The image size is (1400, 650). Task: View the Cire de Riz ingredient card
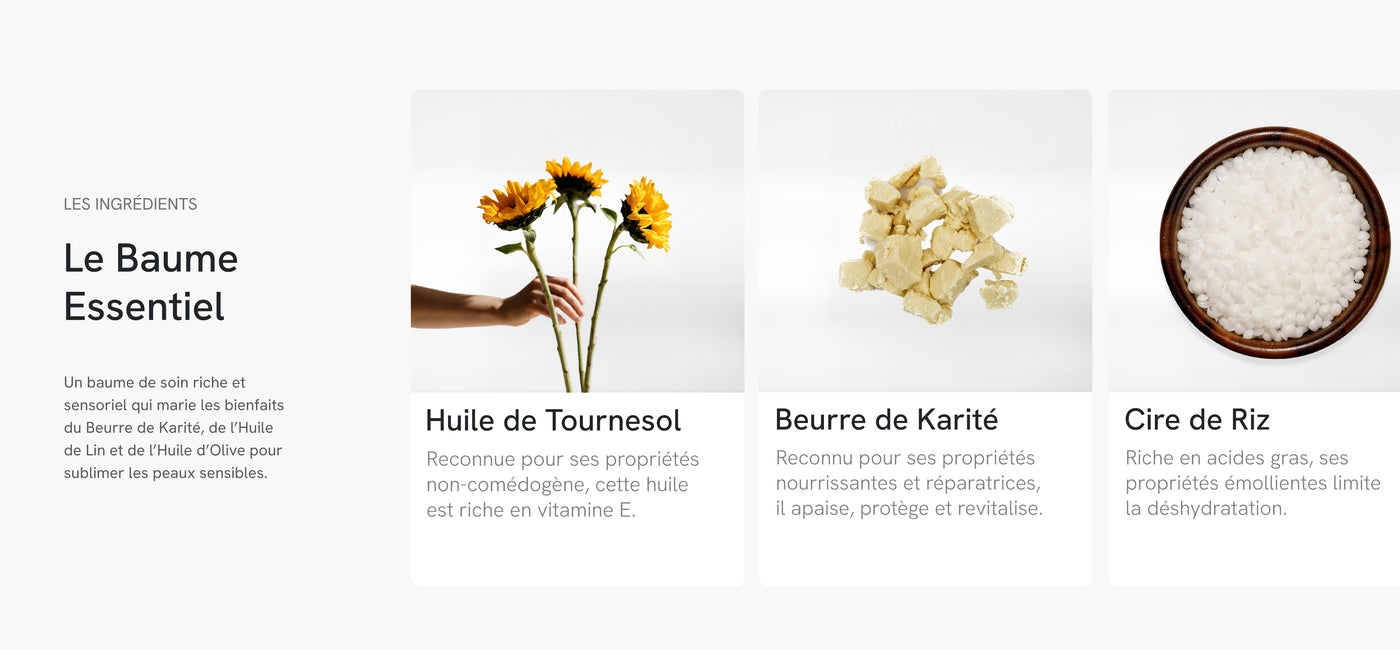coord(1254,338)
